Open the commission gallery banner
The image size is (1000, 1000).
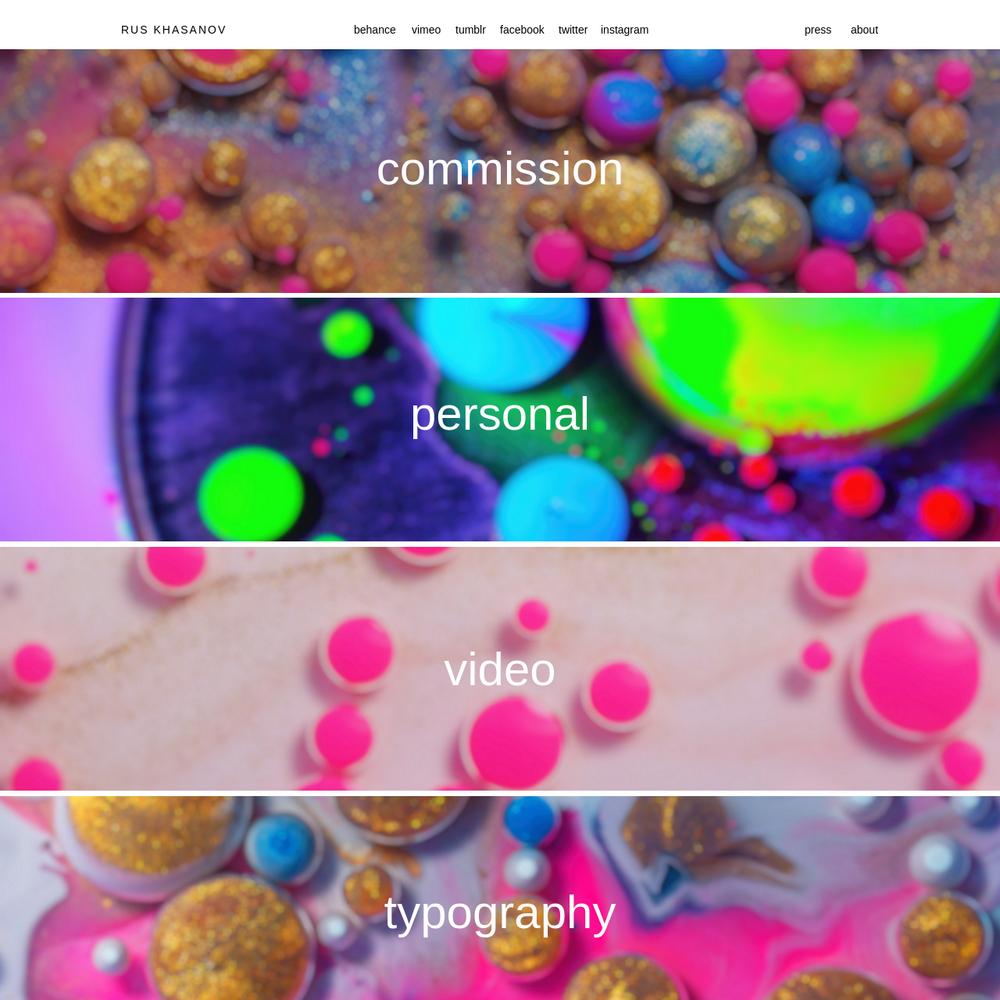[x=500, y=170]
